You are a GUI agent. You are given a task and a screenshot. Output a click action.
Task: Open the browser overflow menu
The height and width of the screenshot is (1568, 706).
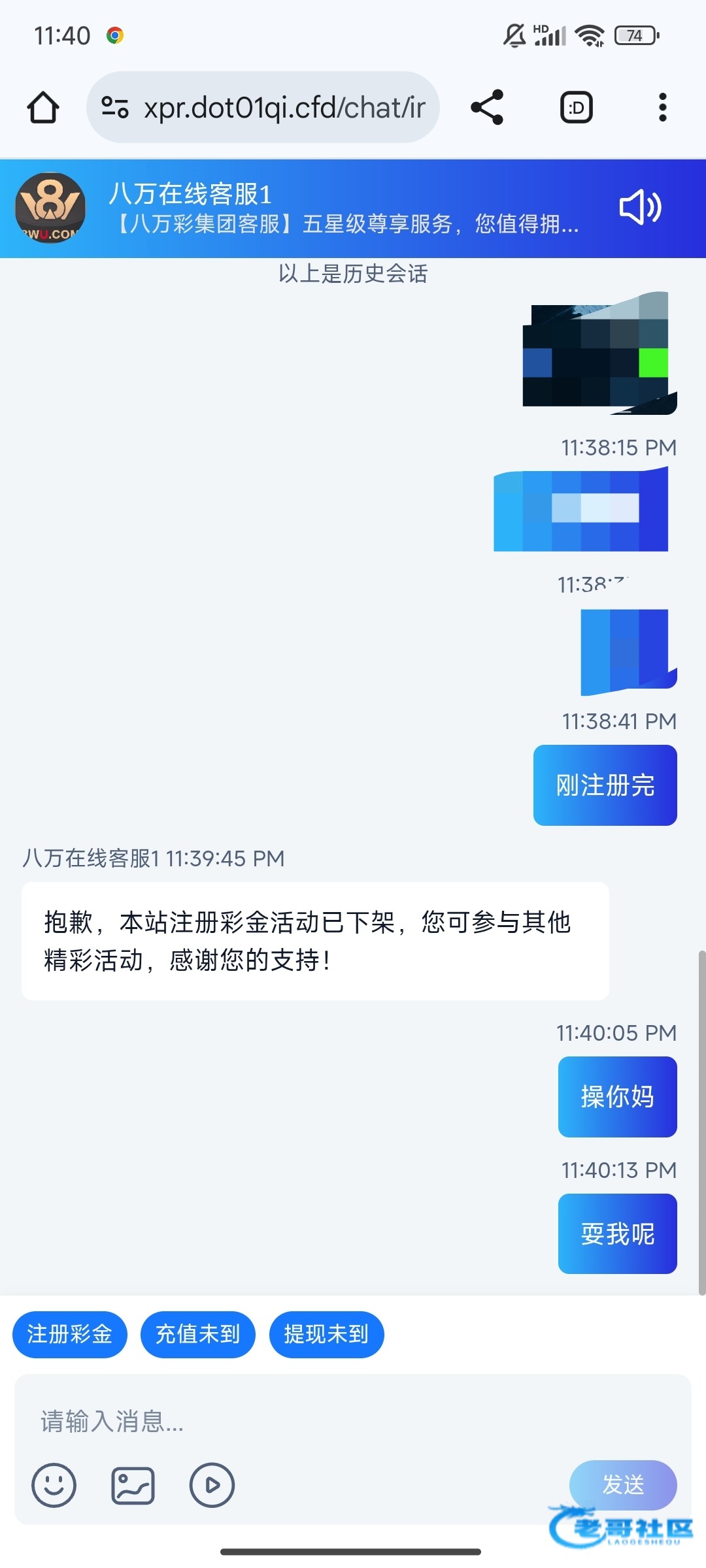point(662,108)
